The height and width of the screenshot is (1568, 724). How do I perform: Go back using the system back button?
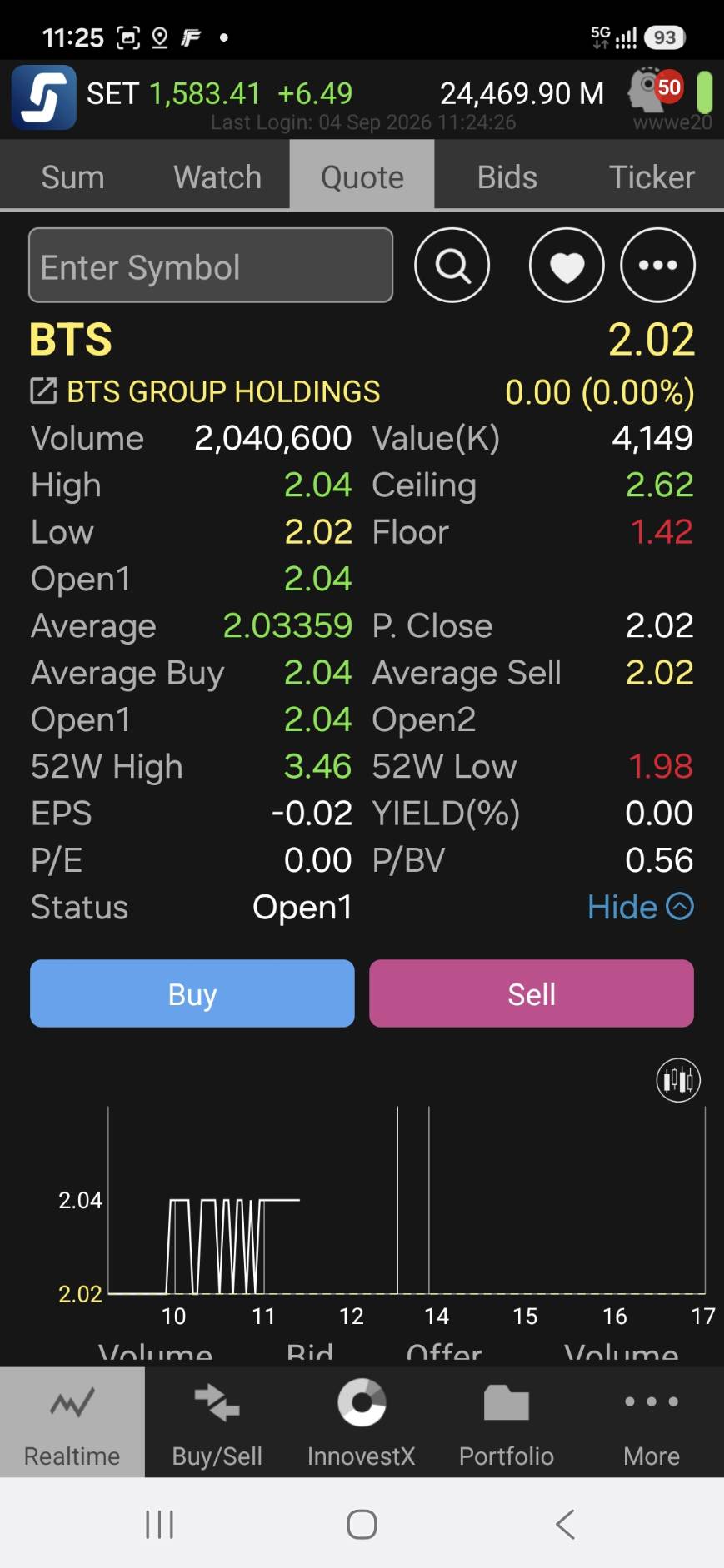click(x=565, y=1525)
